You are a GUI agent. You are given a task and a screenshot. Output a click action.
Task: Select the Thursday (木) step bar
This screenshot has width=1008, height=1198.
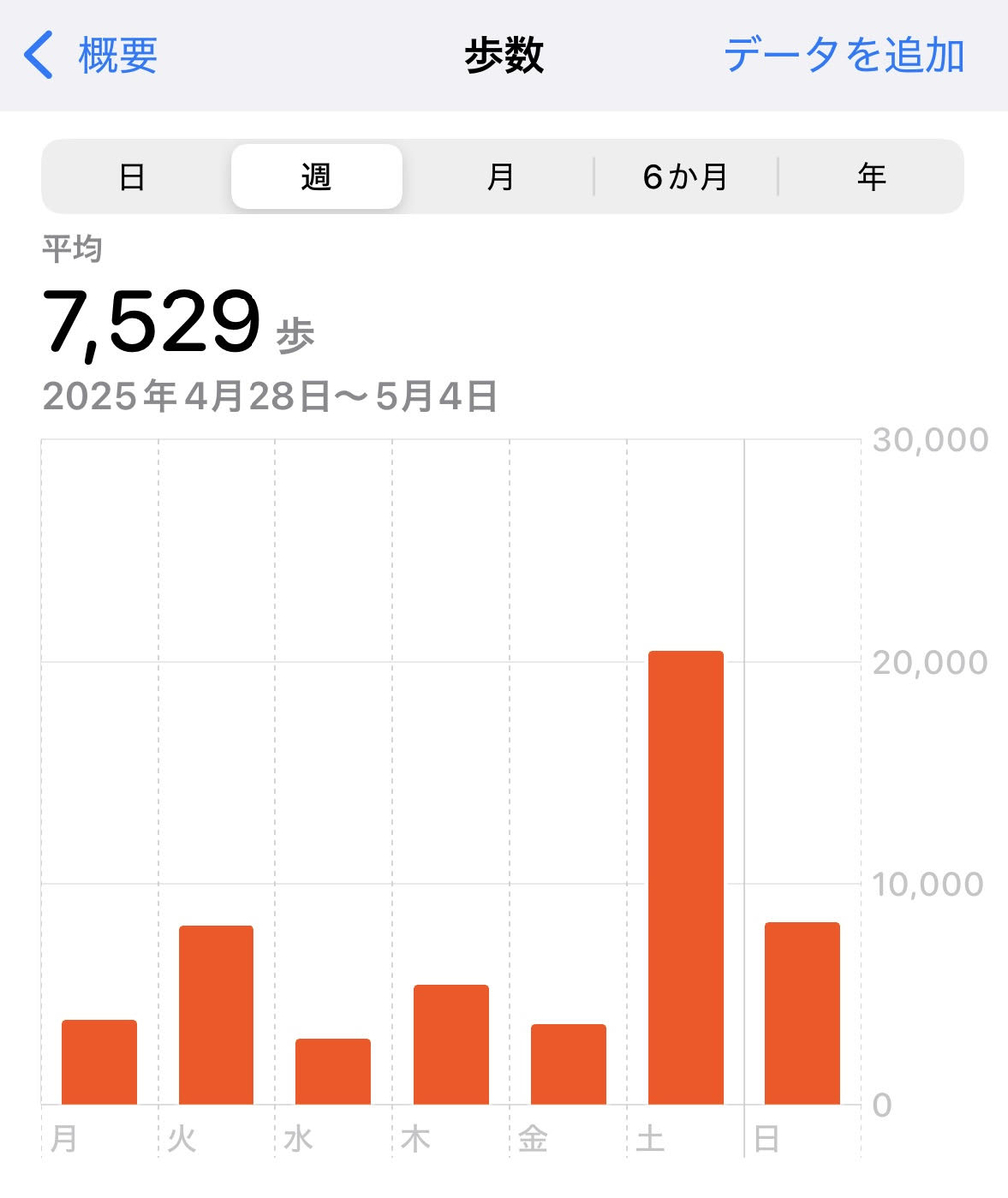click(x=451, y=1044)
